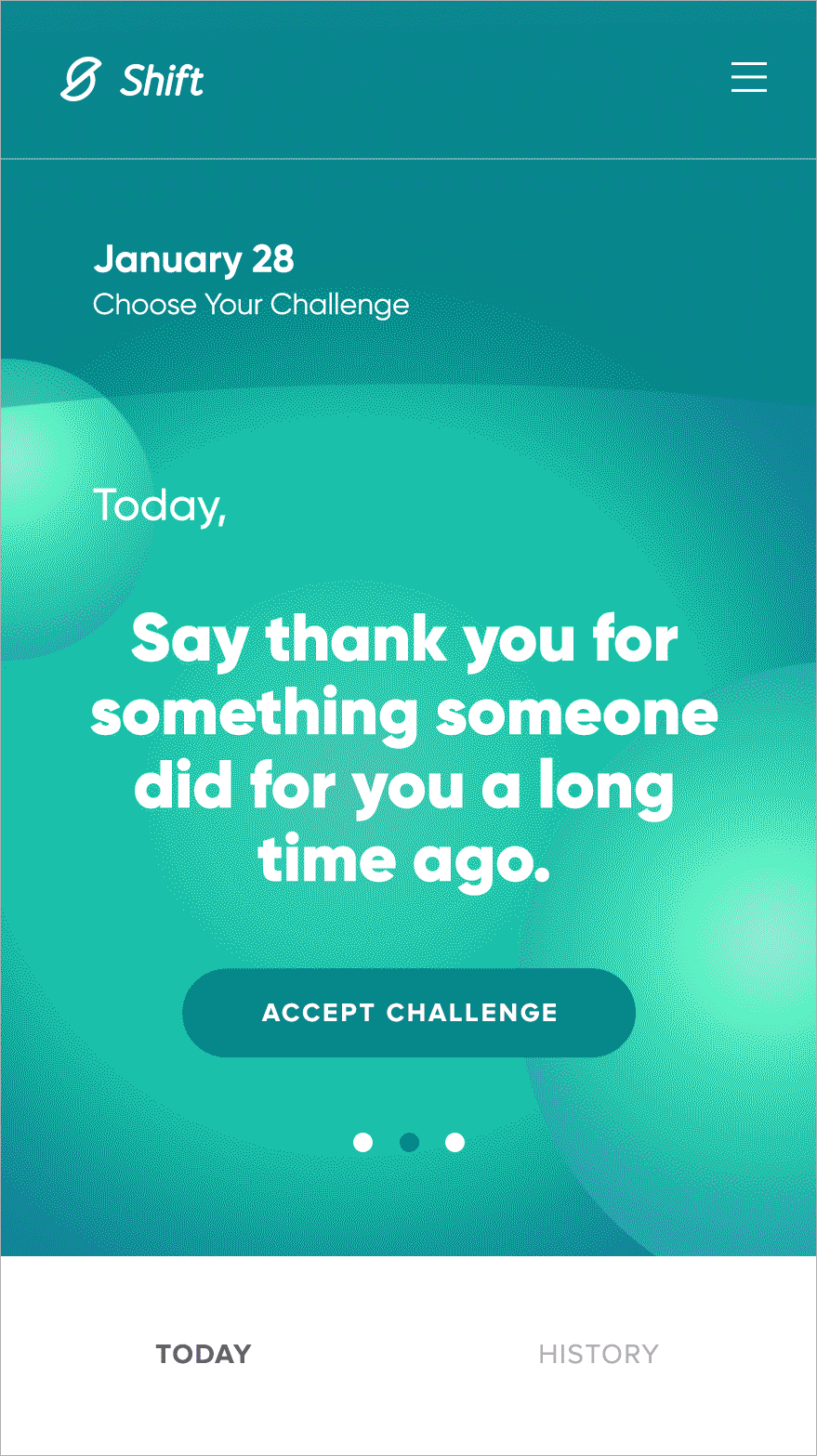
Task: Accept the thank-you challenge
Action: point(409,1013)
